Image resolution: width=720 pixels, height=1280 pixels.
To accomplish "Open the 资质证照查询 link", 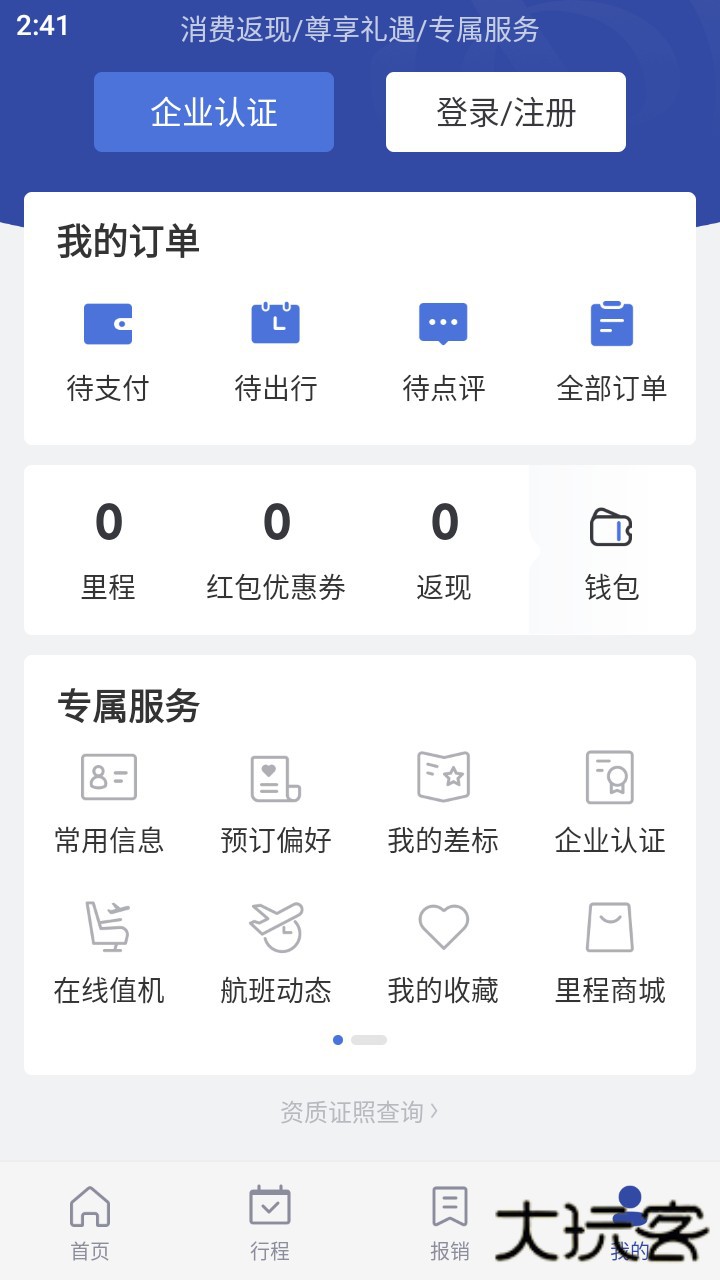I will coord(359,1112).
